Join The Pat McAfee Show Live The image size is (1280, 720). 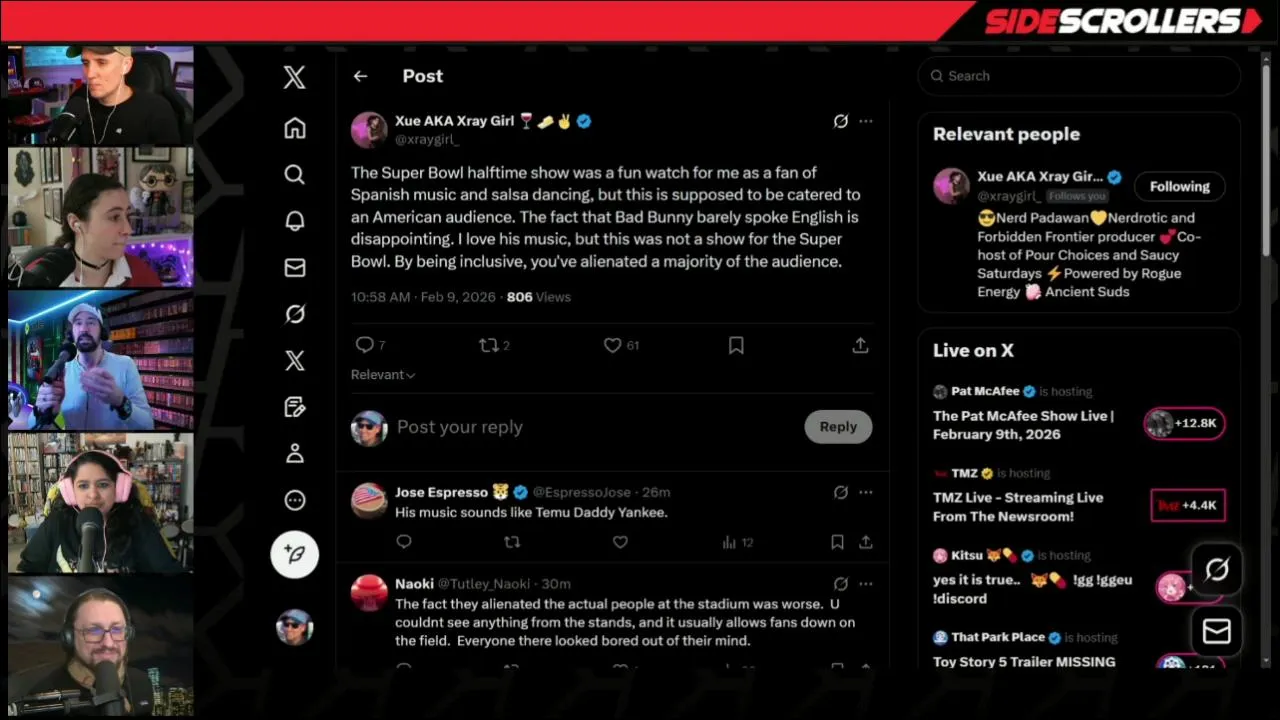pos(1184,423)
